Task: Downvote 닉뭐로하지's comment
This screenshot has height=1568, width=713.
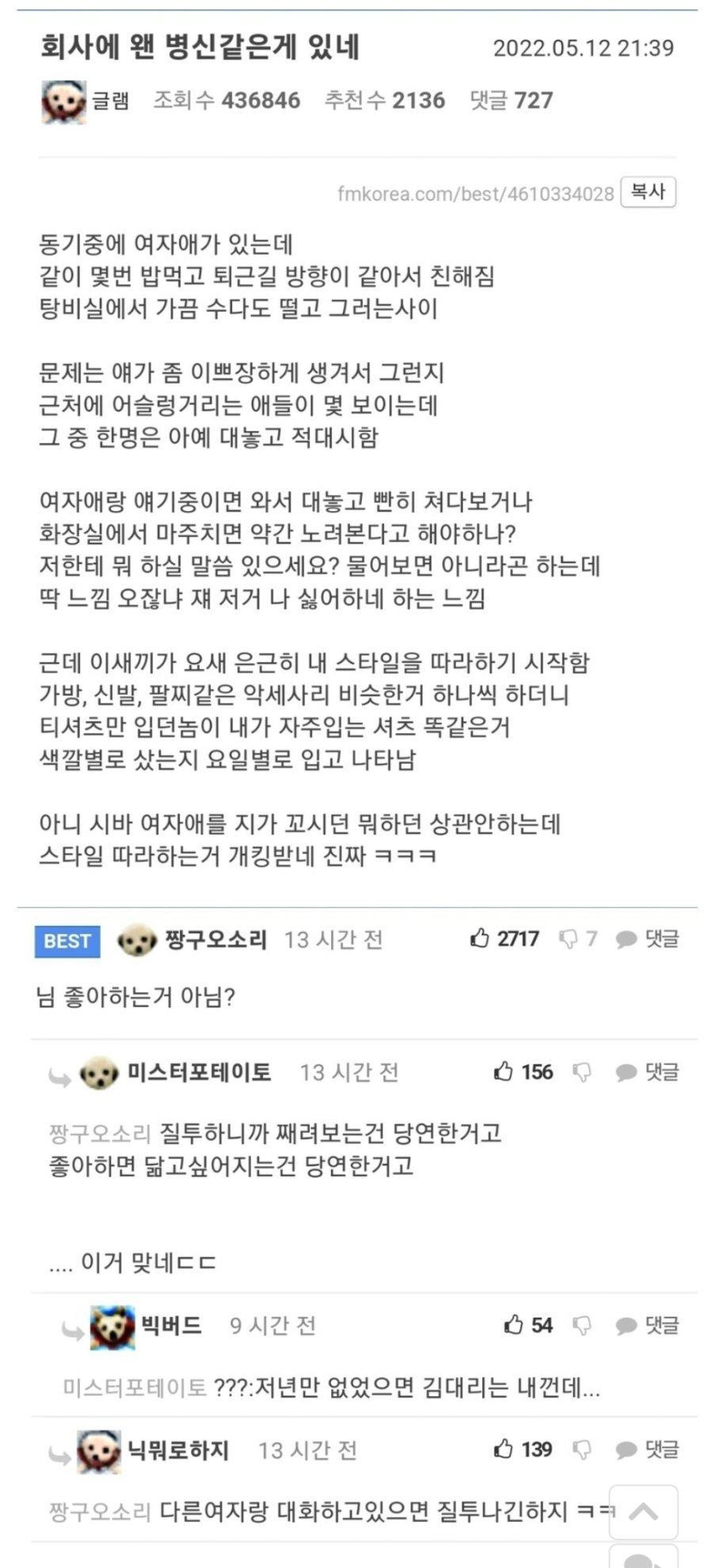Action: pos(582,1450)
